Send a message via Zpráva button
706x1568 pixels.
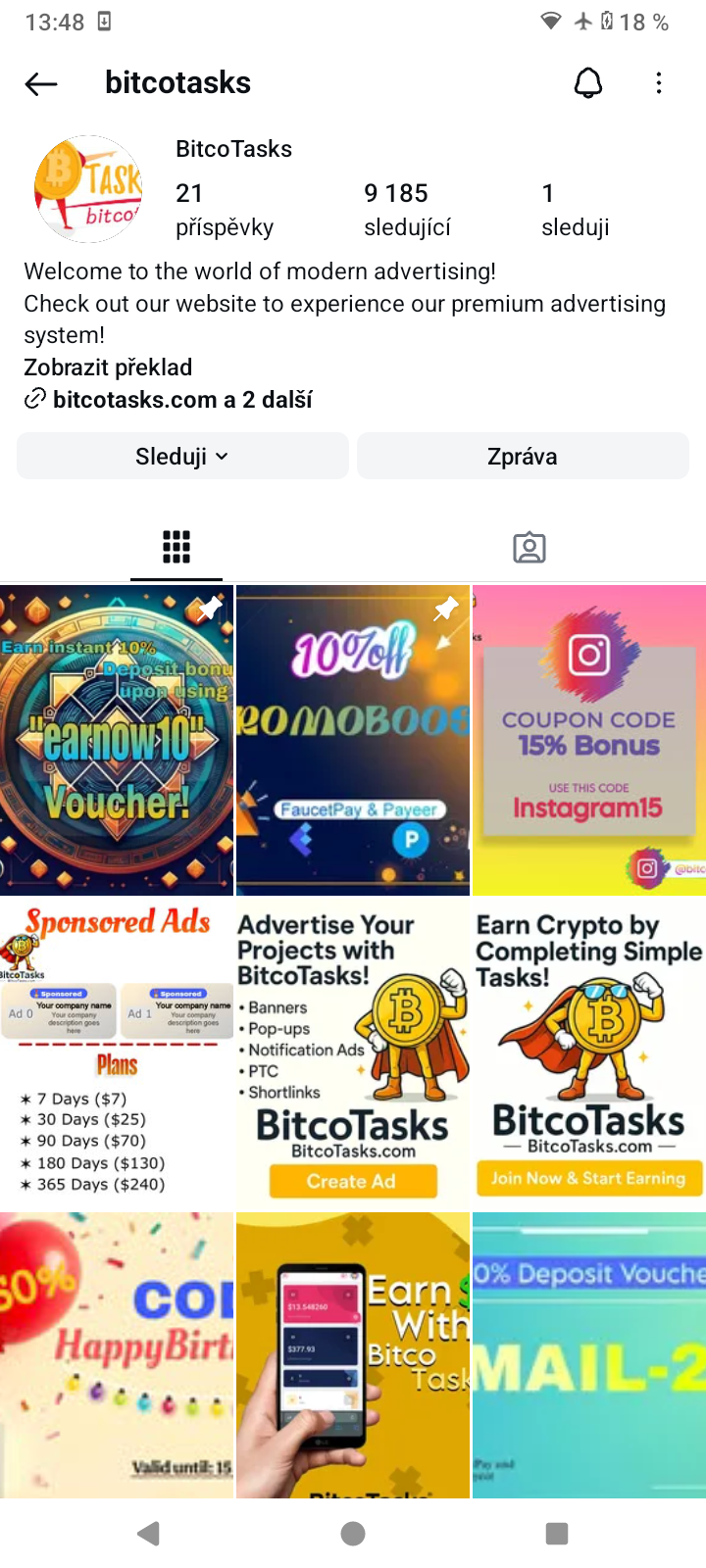coord(523,457)
